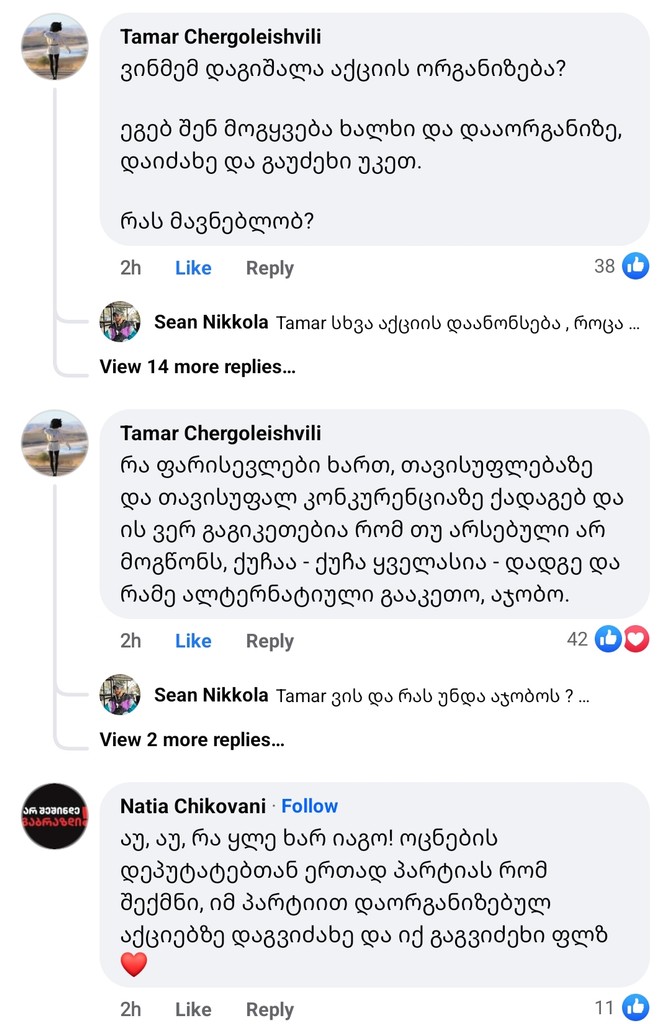This screenshot has height=1024, width=670.
Task: Like Tamar's comment with 42 reactions
Action: [x=193, y=641]
